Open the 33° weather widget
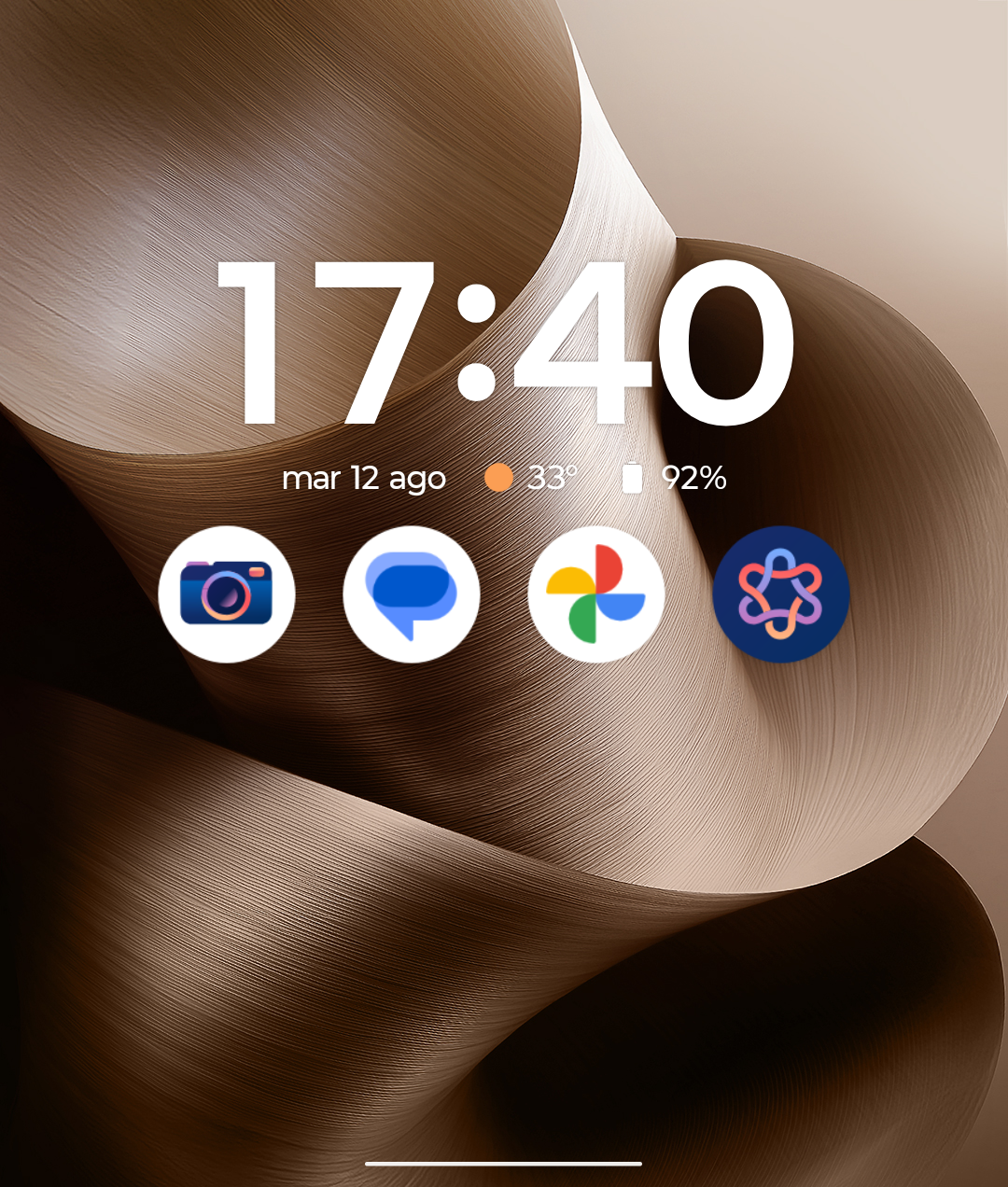Viewport: 1008px width, 1187px height. point(532,478)
